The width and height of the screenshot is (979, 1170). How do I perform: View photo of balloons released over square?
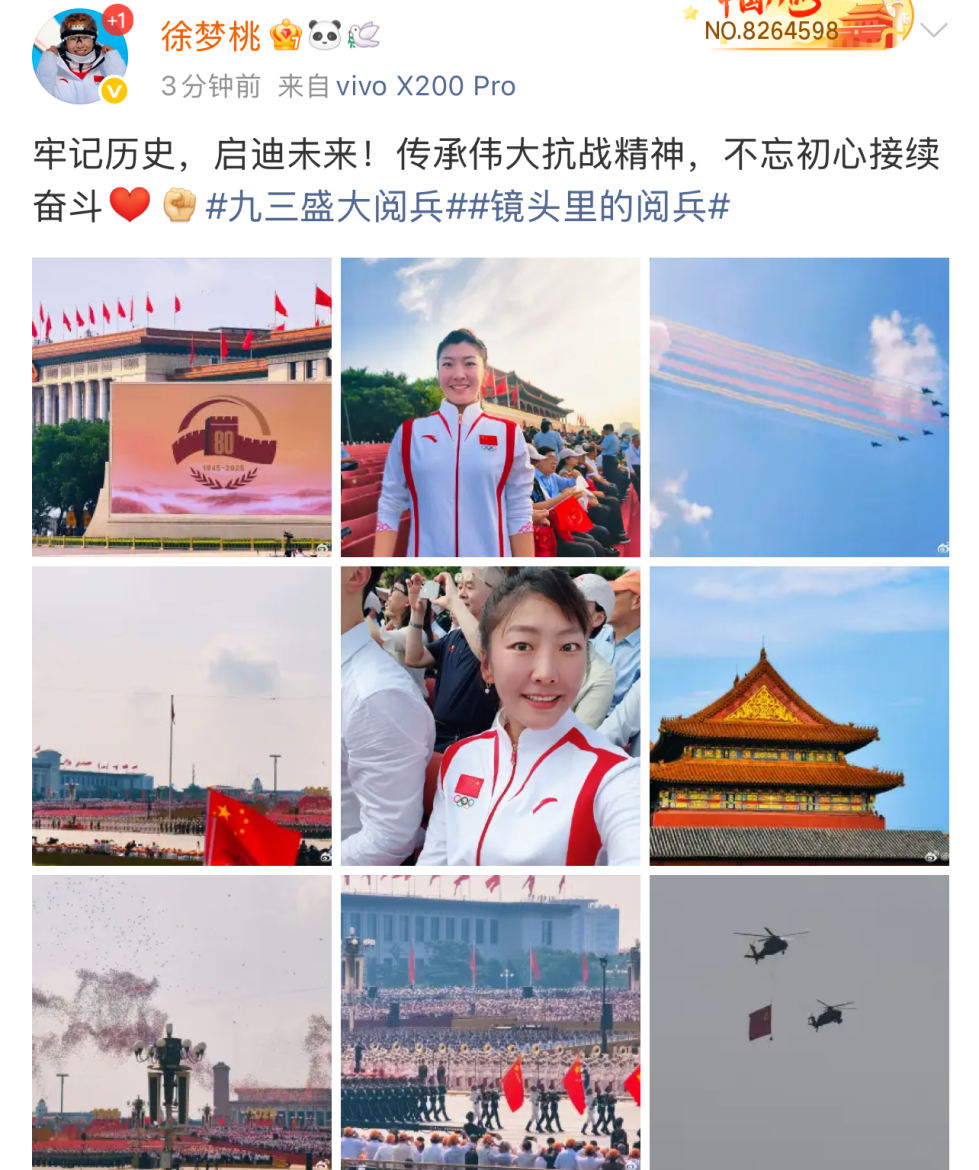pyautogui.click(x=182, y=1020)
